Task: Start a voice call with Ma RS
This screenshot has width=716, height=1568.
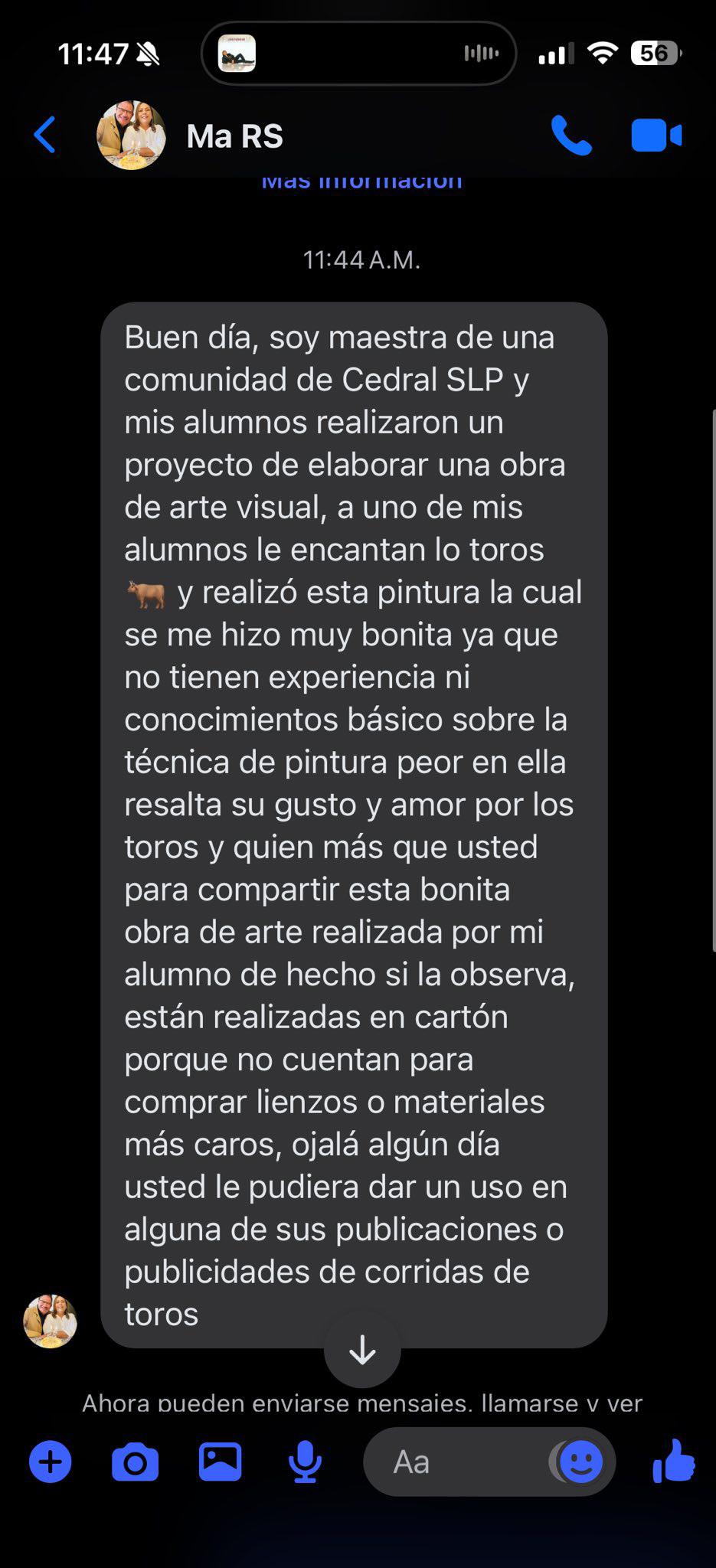Action: 571,136
